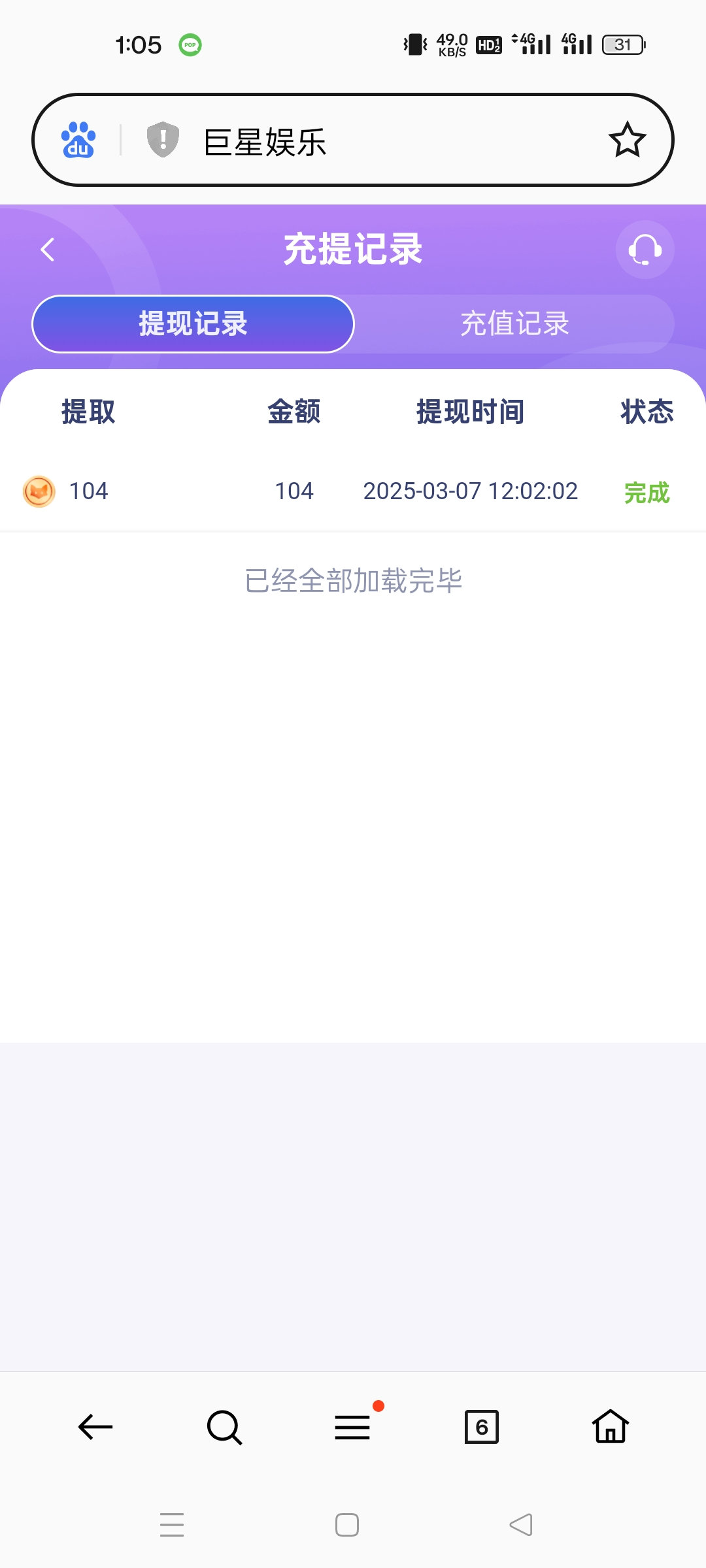Viewport: 706px width, 1568px height.
Task: Bookmark this page with the star icon
Action: click(627, 140)
